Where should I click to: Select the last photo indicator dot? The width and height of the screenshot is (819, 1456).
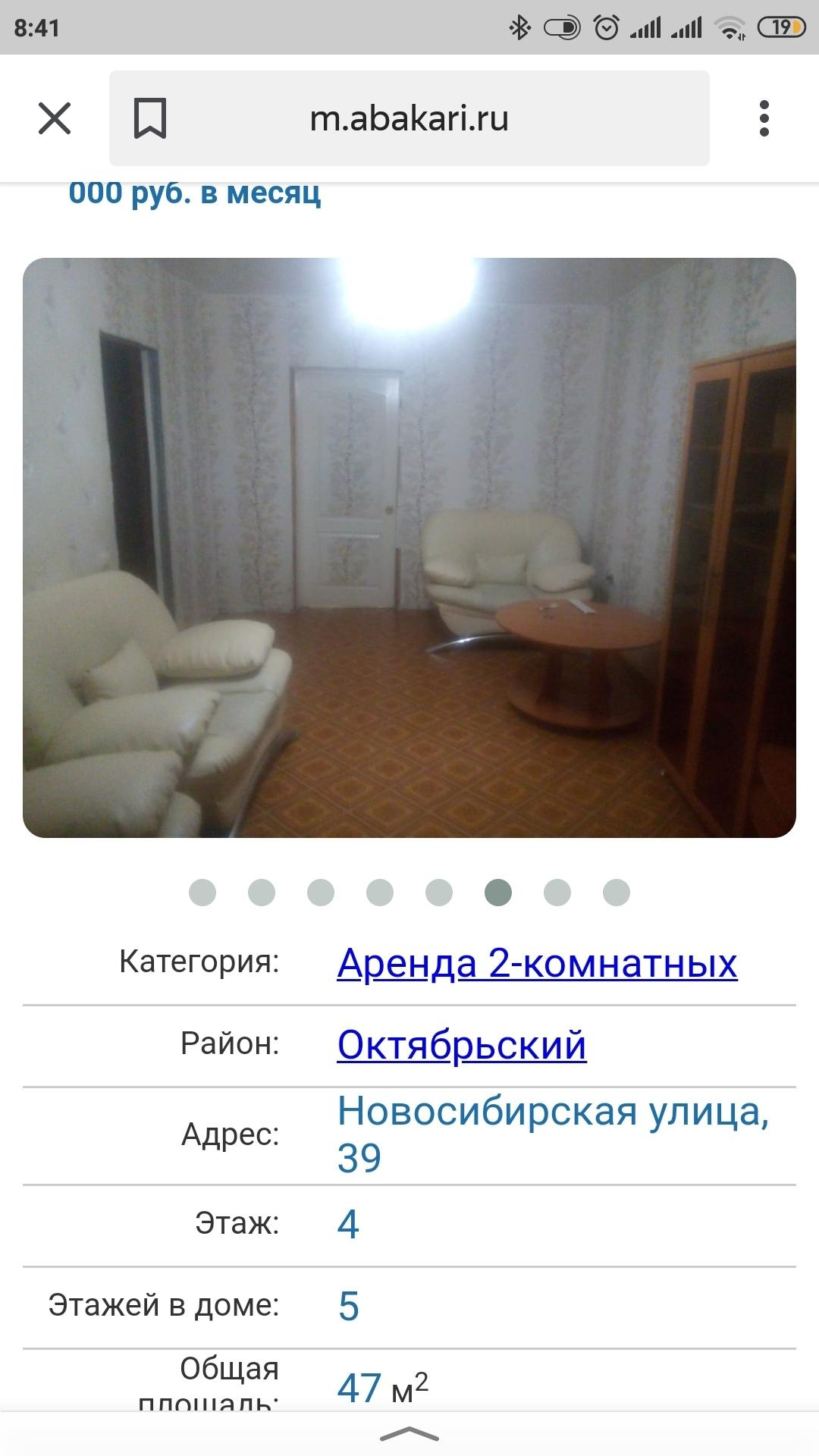[x=617, y=893]
